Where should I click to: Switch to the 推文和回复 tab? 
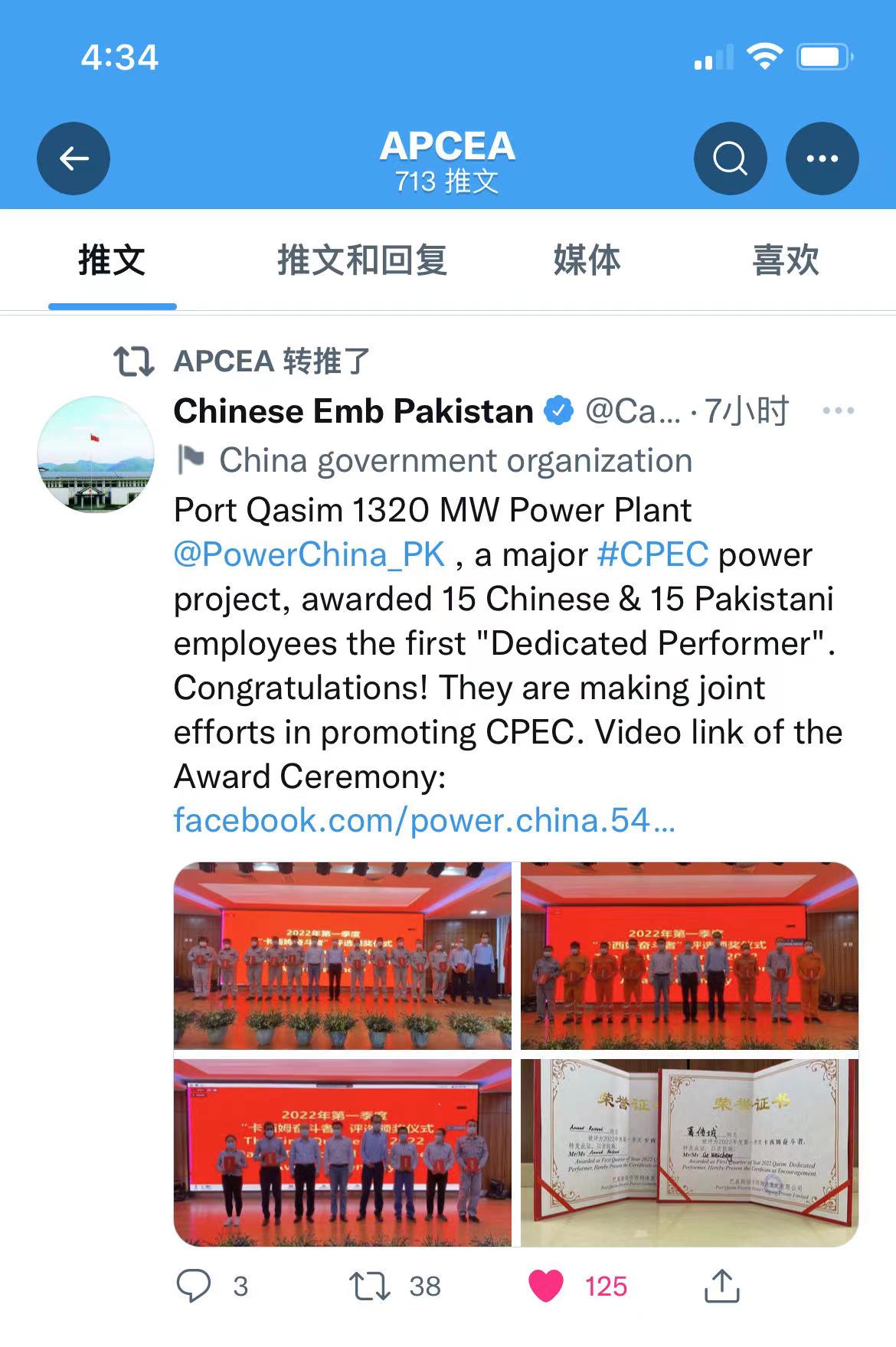point(361,260)
